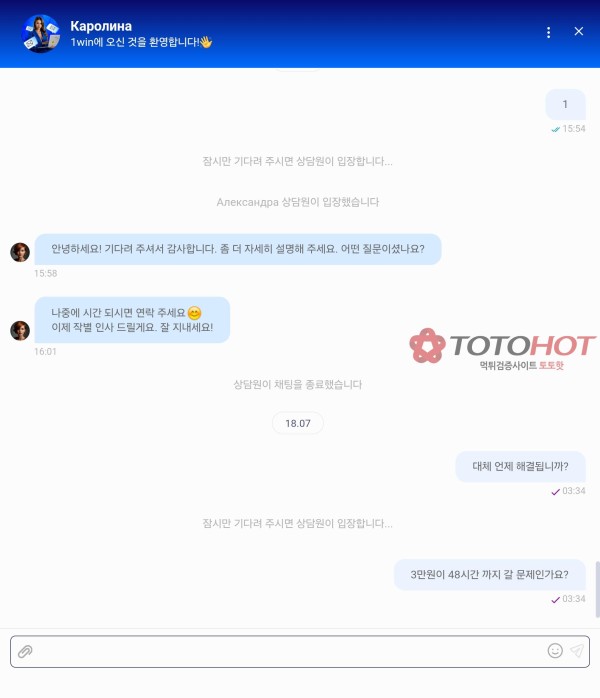
Task: Attach a file with the paperclip
Action: click(26, 651)
